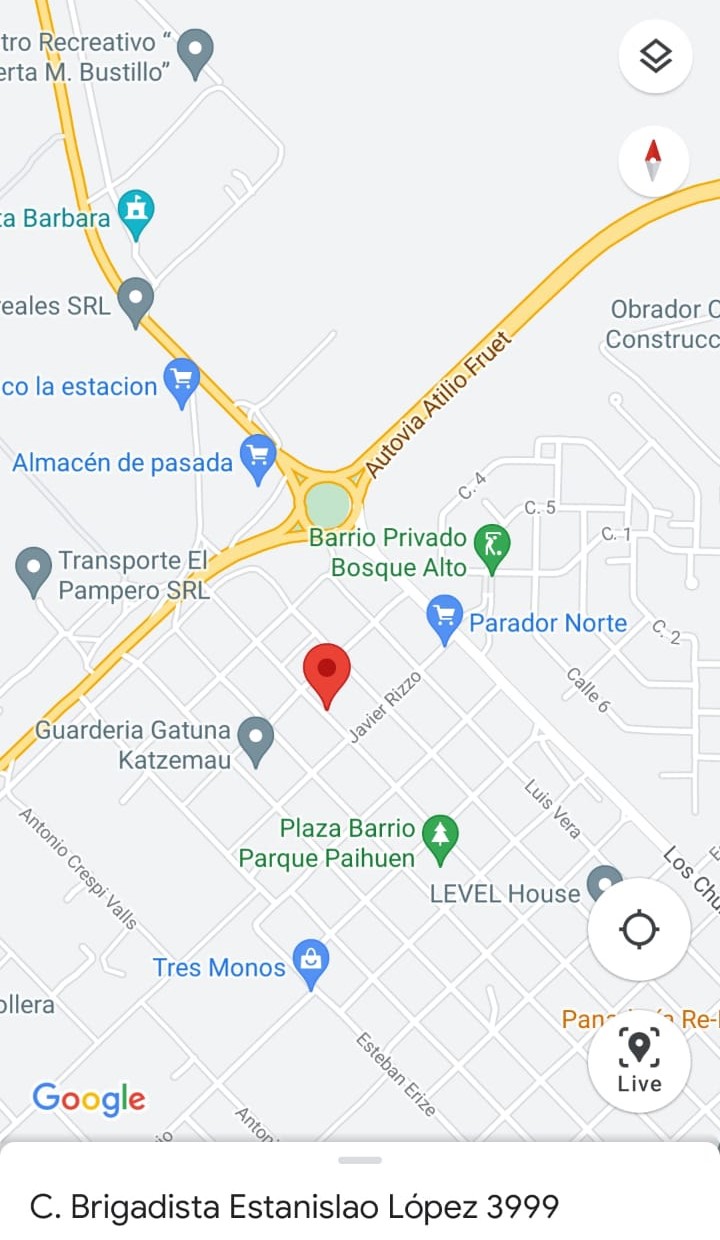Viewport: 720px width, 1240px height.
Task: Select the LEVEL House place marker
Action: pyautogui.click(x=603, y=886)
